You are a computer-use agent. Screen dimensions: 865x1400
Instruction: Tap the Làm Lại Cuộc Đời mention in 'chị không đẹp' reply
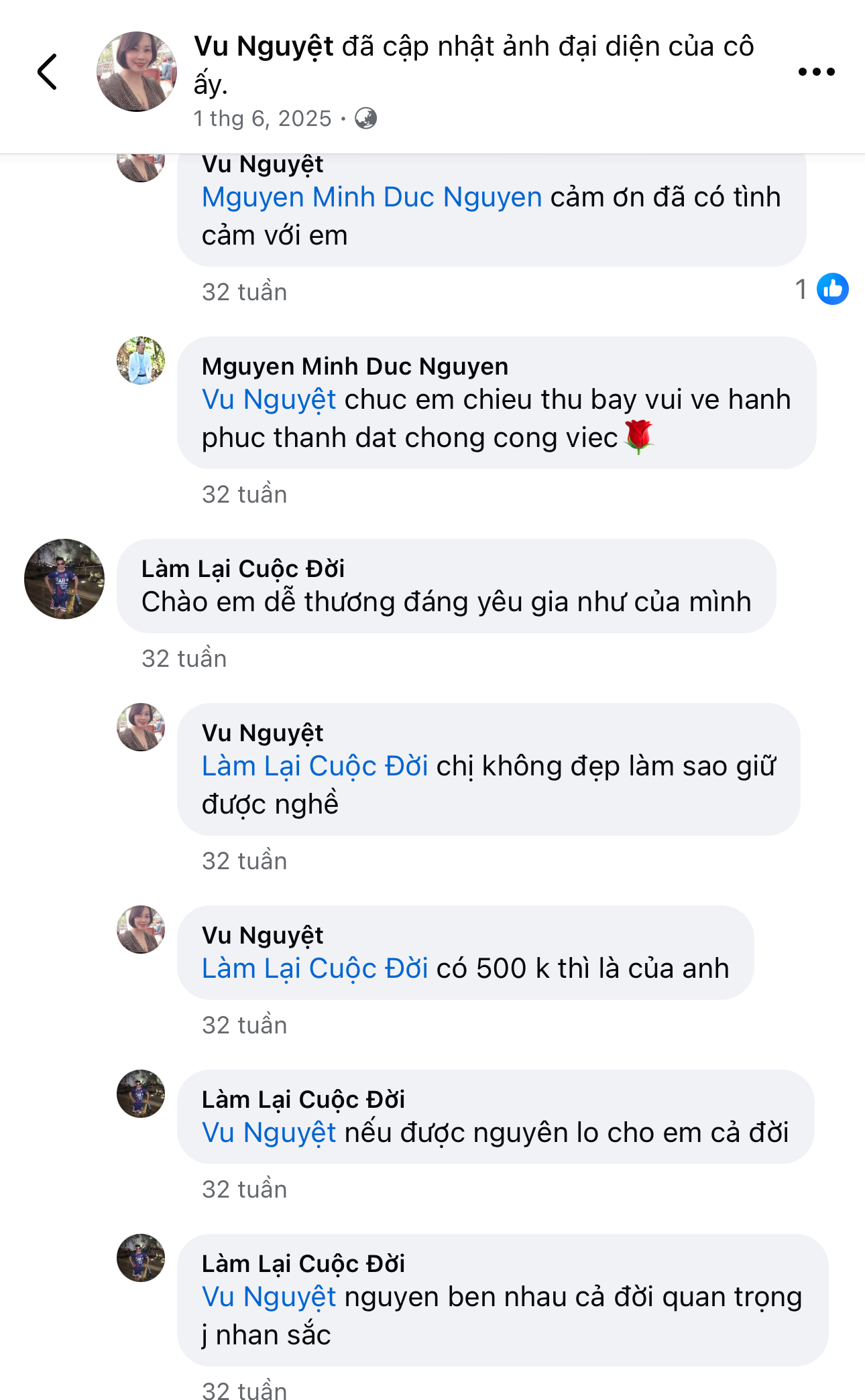tap(314, 767)
